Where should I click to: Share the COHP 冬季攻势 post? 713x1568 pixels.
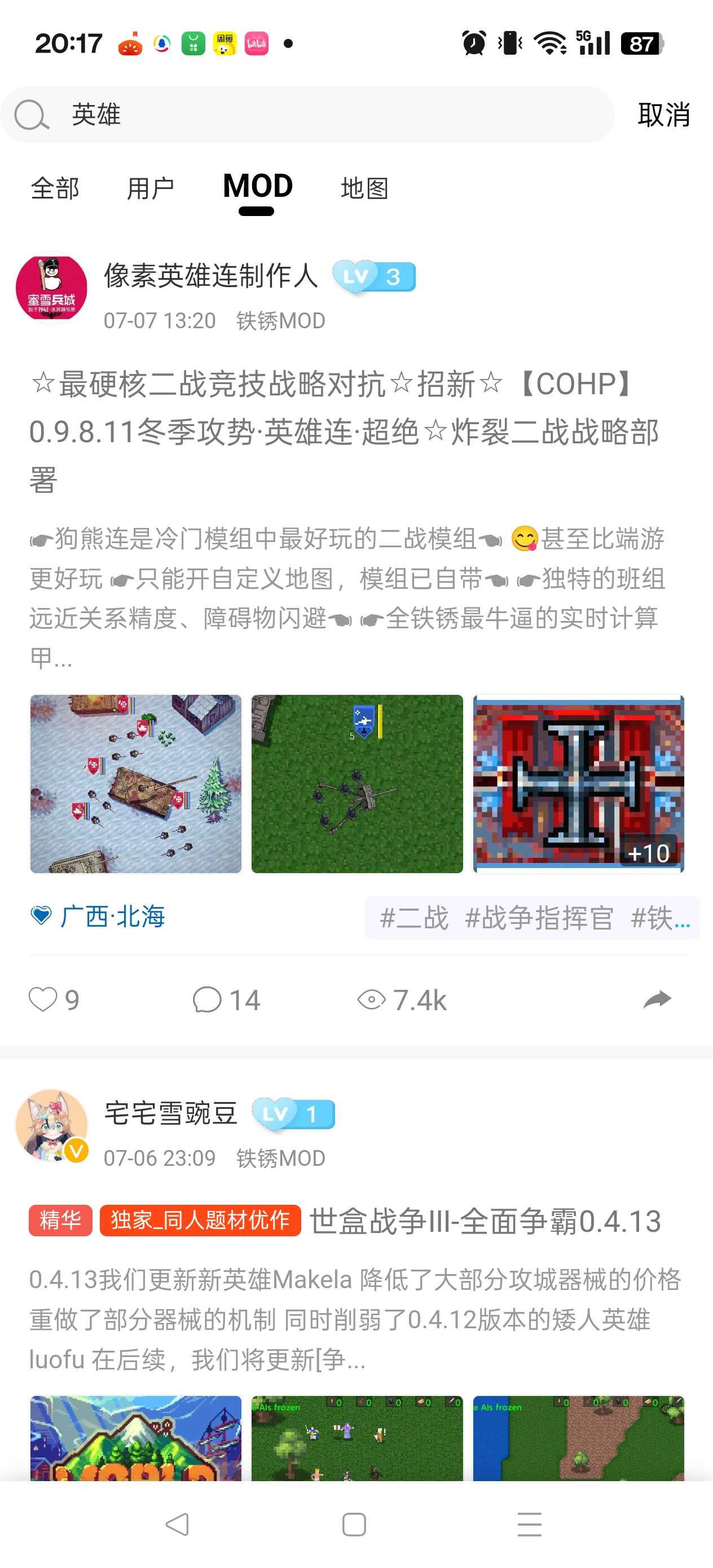point(657,999)
